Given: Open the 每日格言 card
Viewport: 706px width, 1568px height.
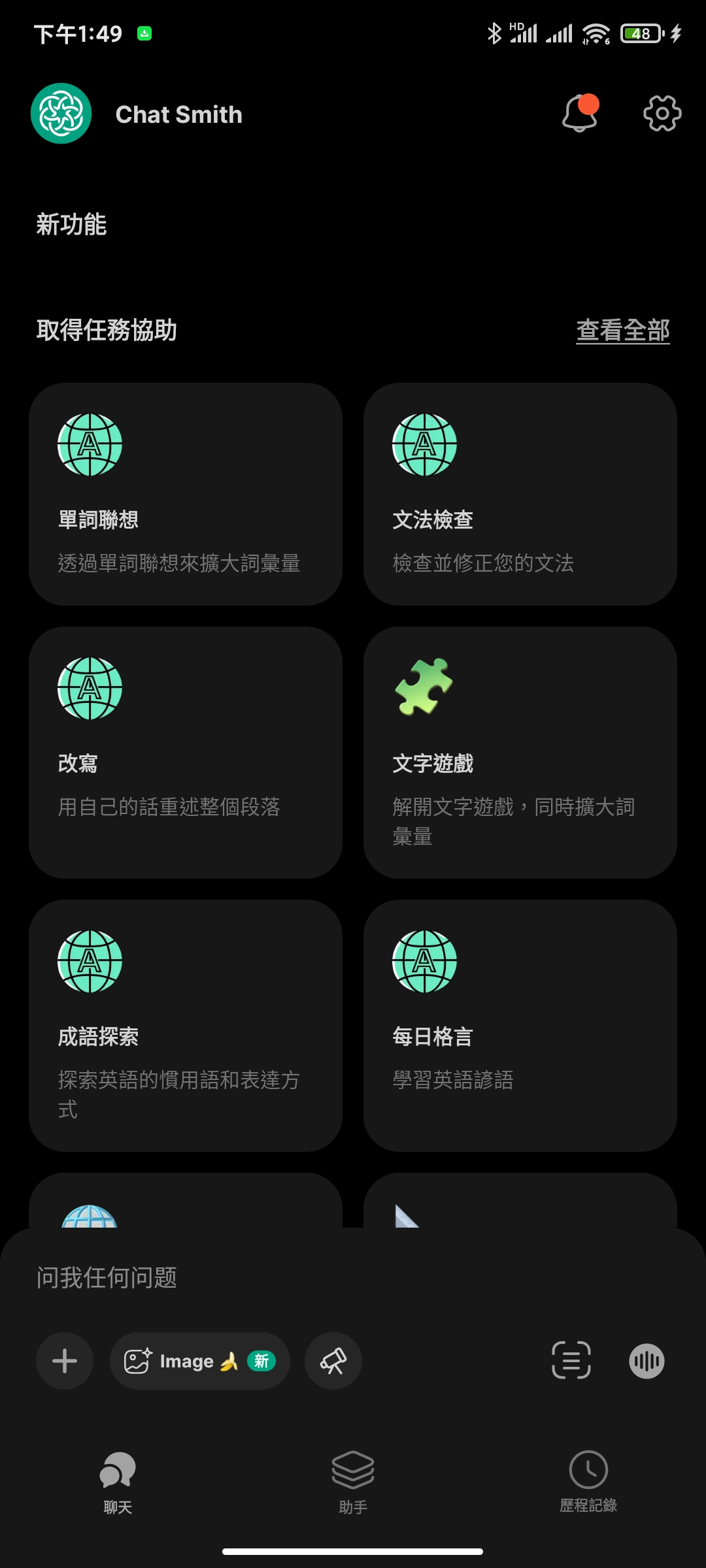Looking at the screenshot, I should [520, 1025].
